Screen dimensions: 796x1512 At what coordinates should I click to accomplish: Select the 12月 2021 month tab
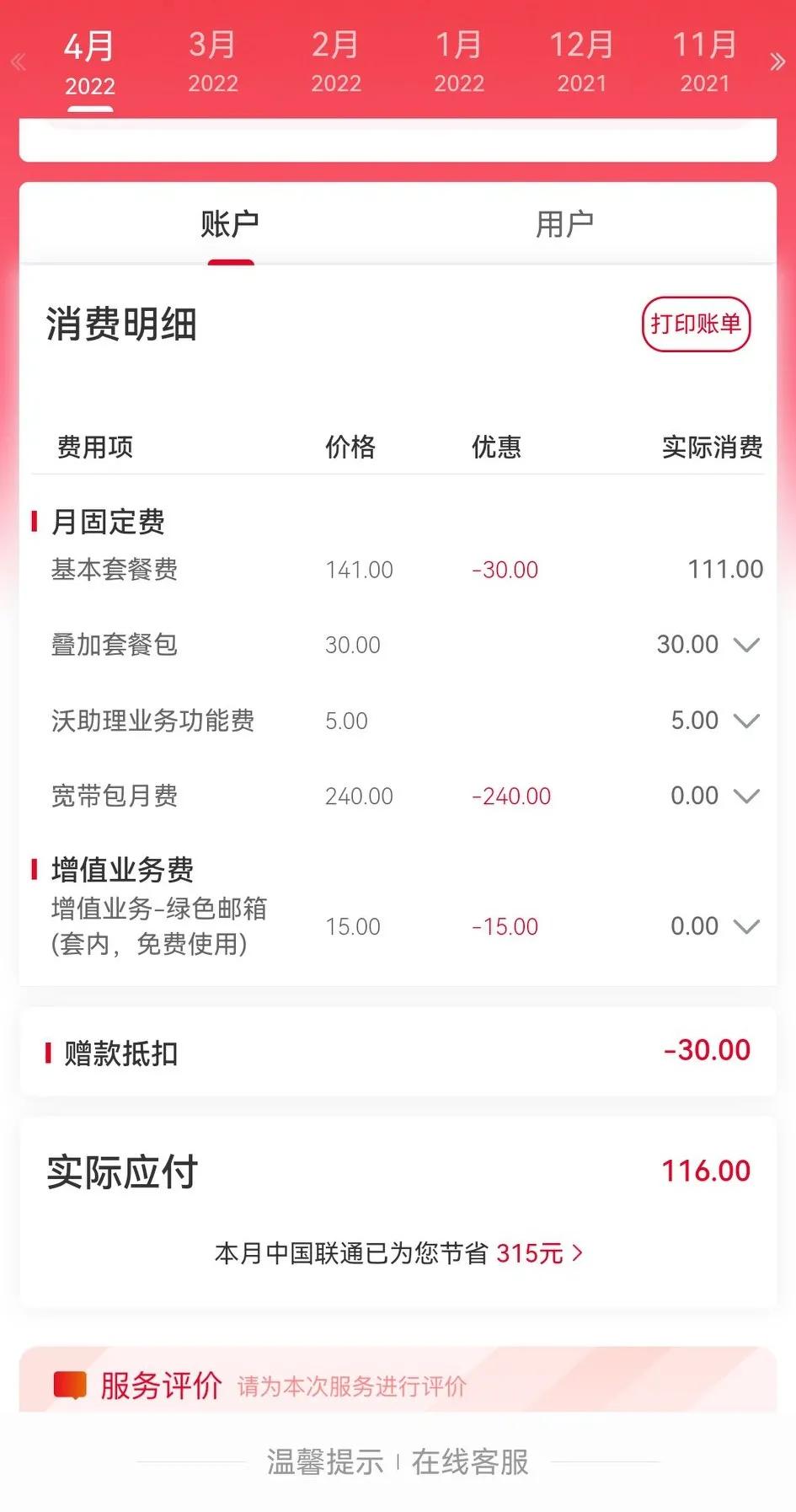(x=582, y=62)
